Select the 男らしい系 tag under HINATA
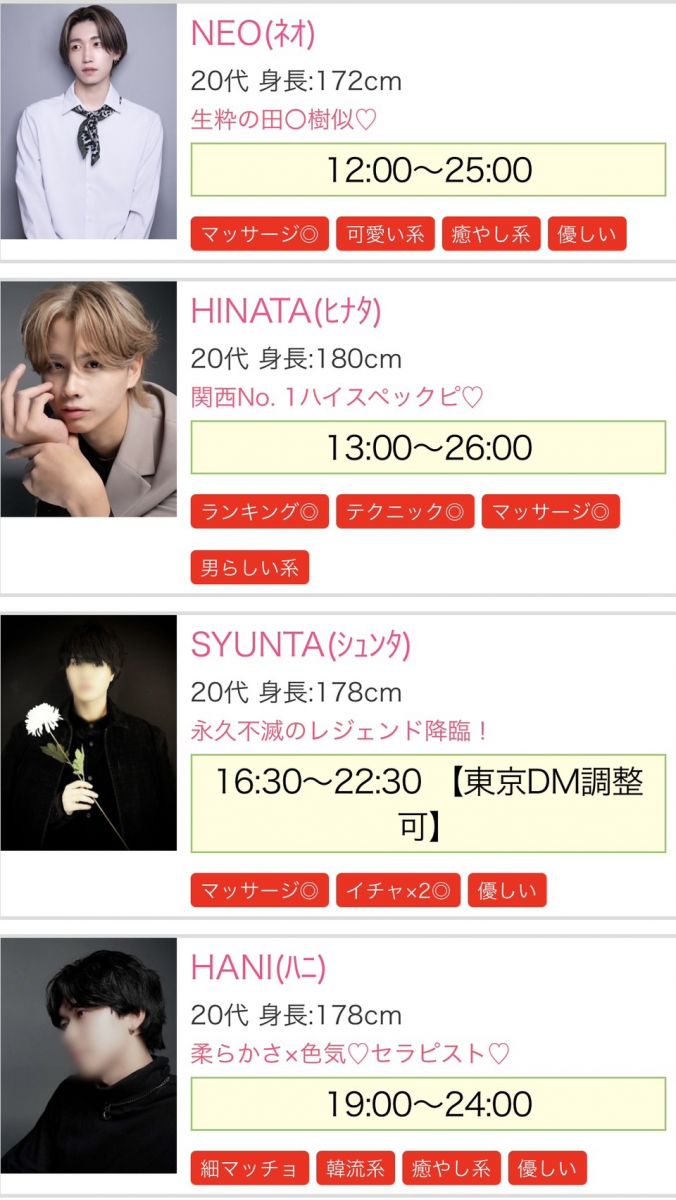The width and height of the screenshot is (676, 1200). pos(250,568)
